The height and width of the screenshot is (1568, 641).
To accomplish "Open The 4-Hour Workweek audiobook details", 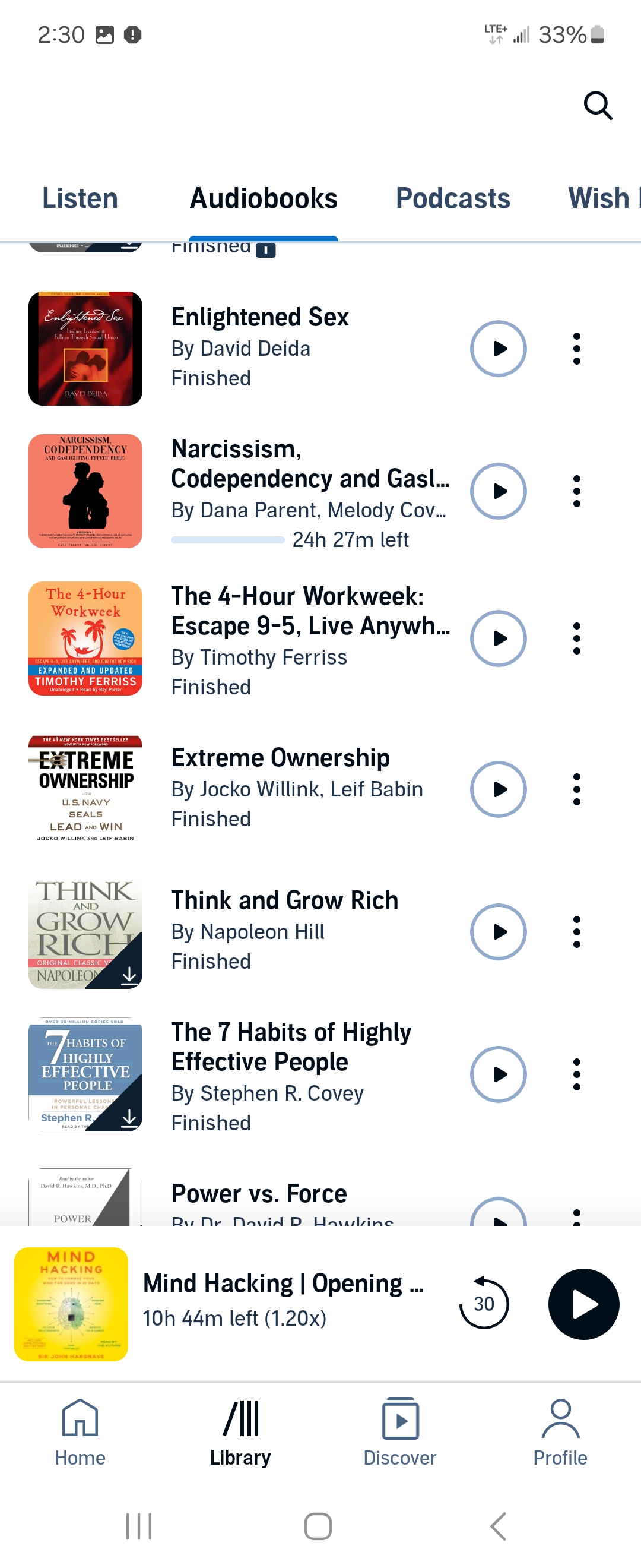I will tap(310, 611).
